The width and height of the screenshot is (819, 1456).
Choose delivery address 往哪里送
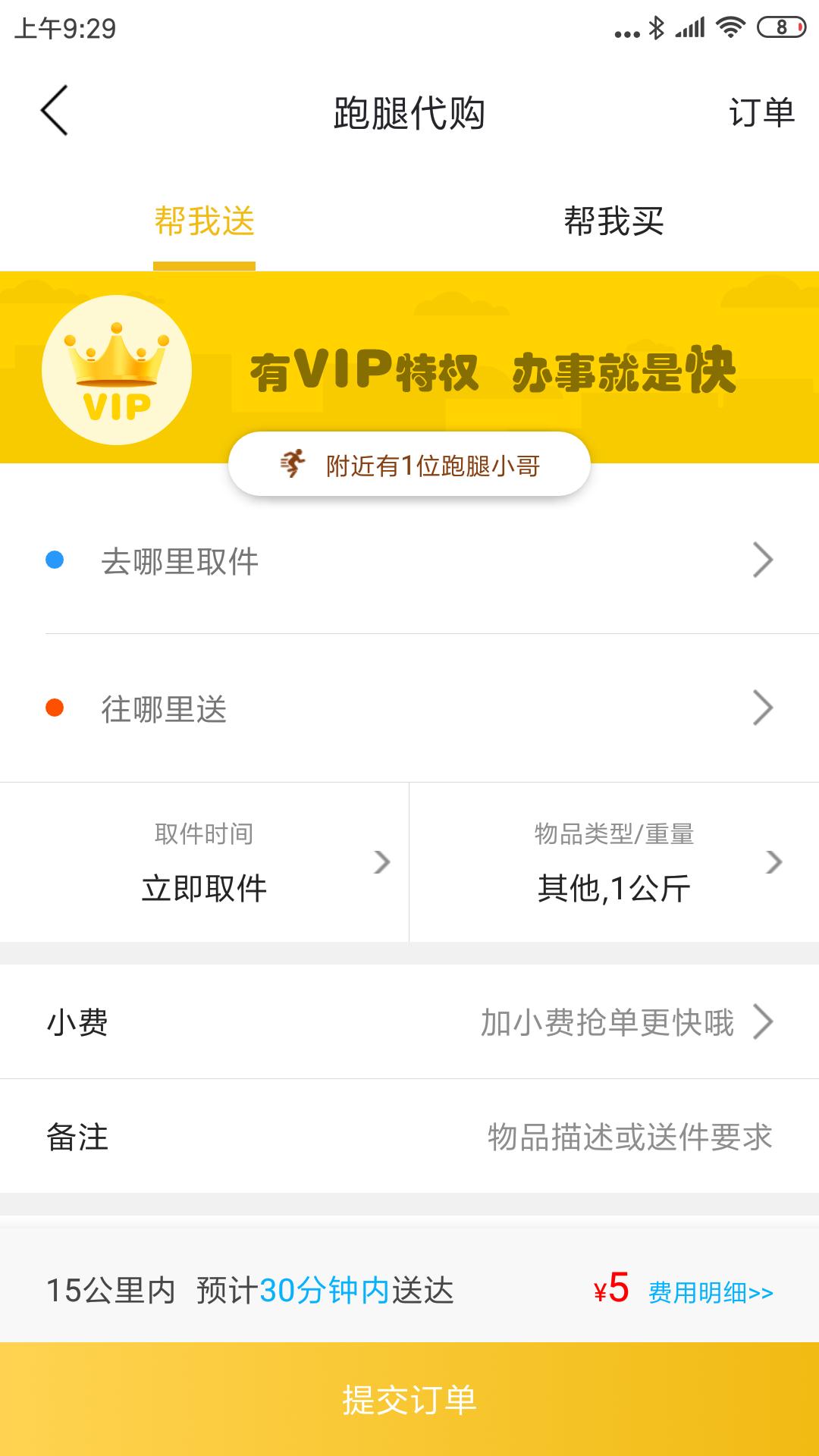click(409, 709)
